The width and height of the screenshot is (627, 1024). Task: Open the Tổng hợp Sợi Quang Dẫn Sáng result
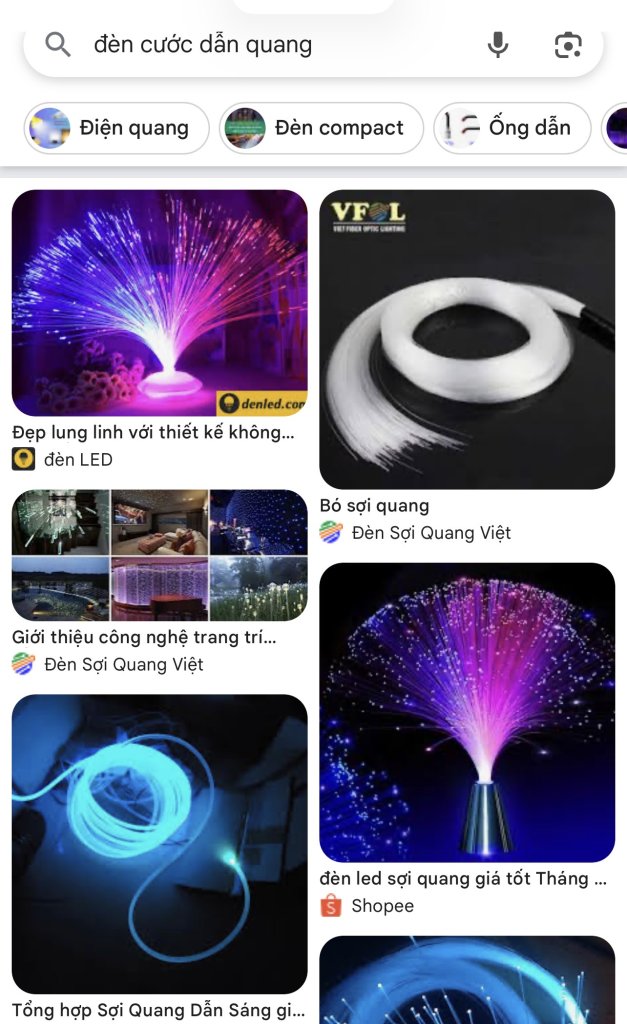(159, 844)
